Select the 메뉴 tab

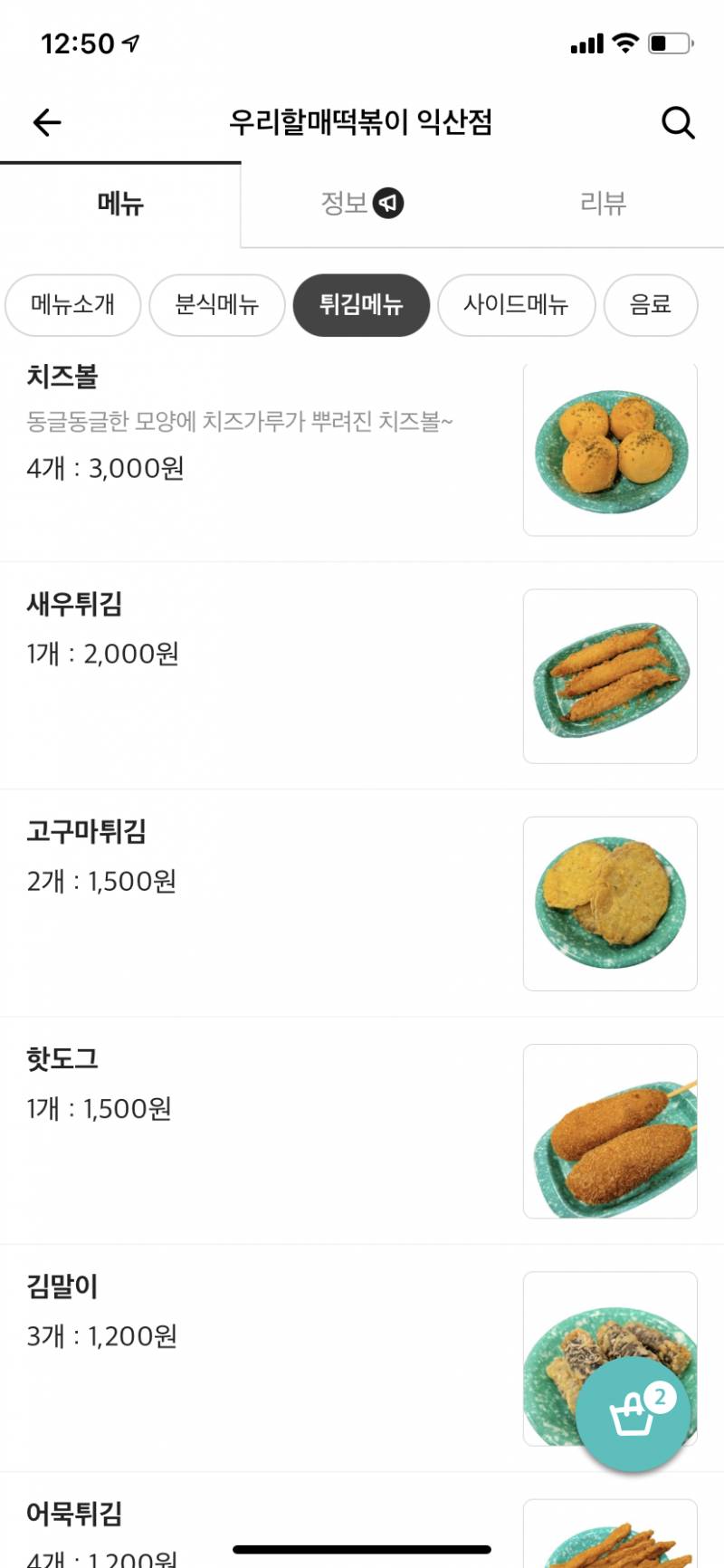[120, 203]
